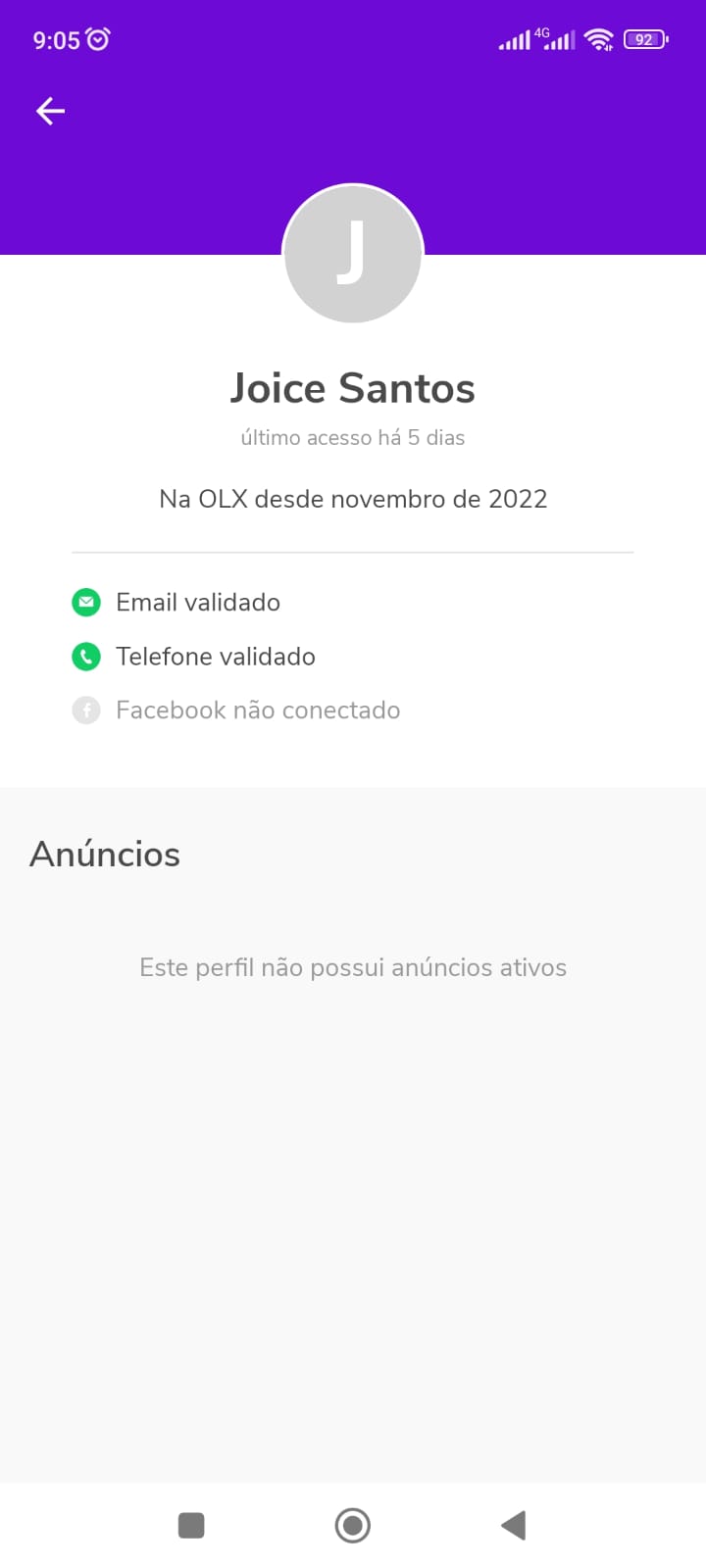Tap the back arrow to leave profile

(x=50, y=111)
